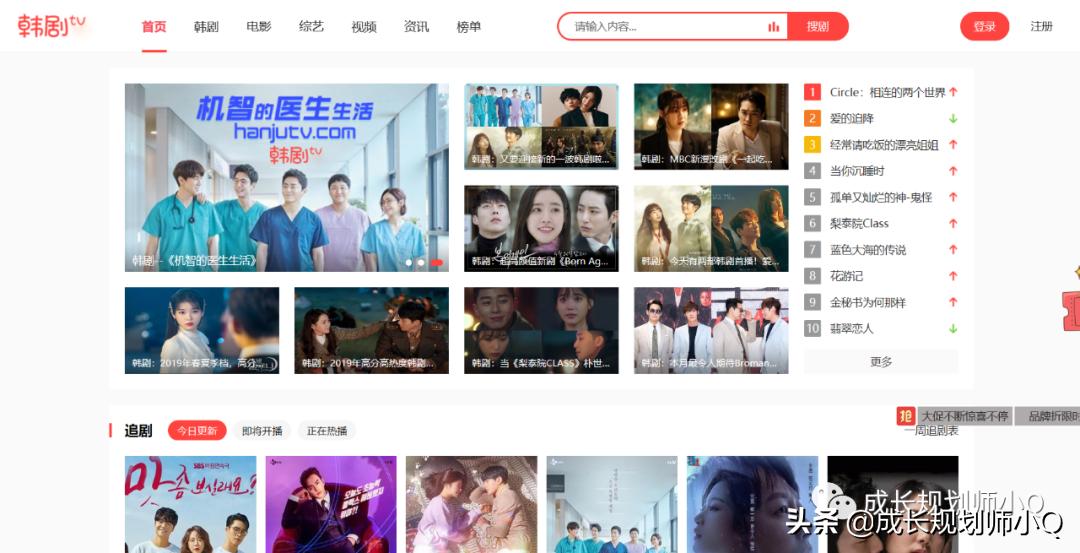The height and width of the screenshot is (553, 1080).
Task: View the 榜单 rankings tab
Action: [x=468, y=27]
